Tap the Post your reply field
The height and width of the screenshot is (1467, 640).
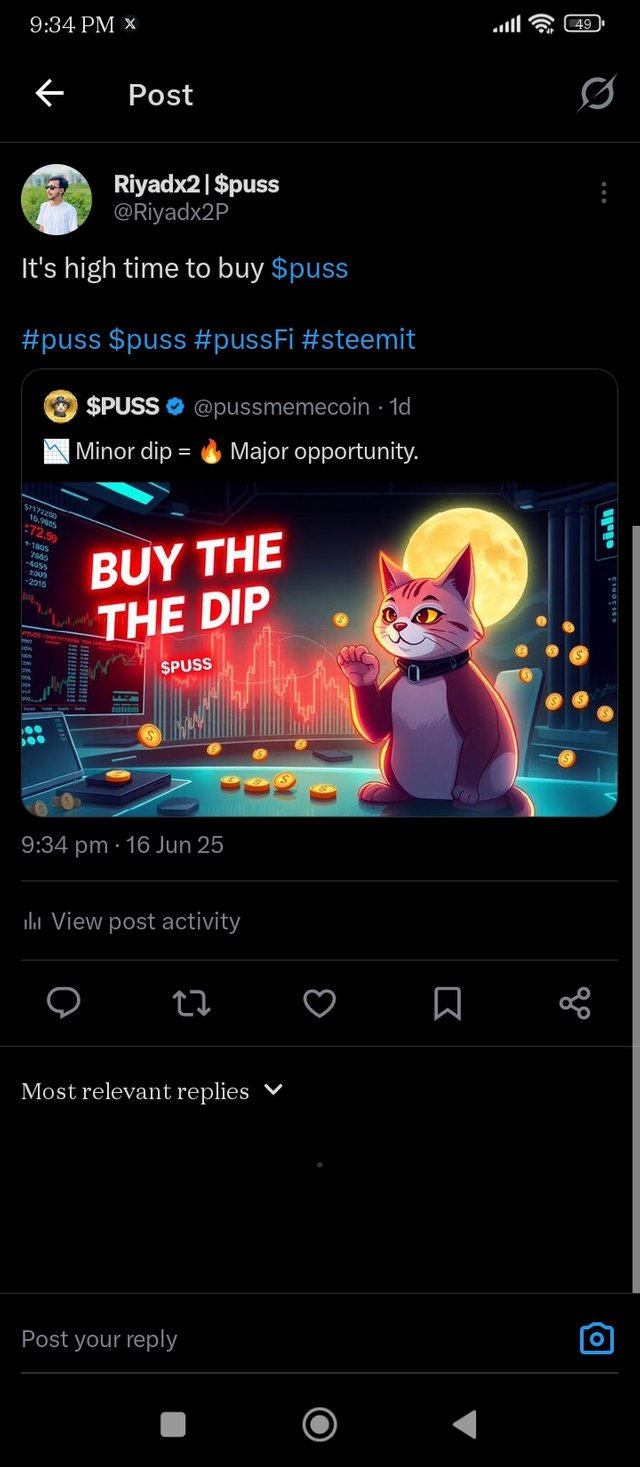click(280, 1339)
